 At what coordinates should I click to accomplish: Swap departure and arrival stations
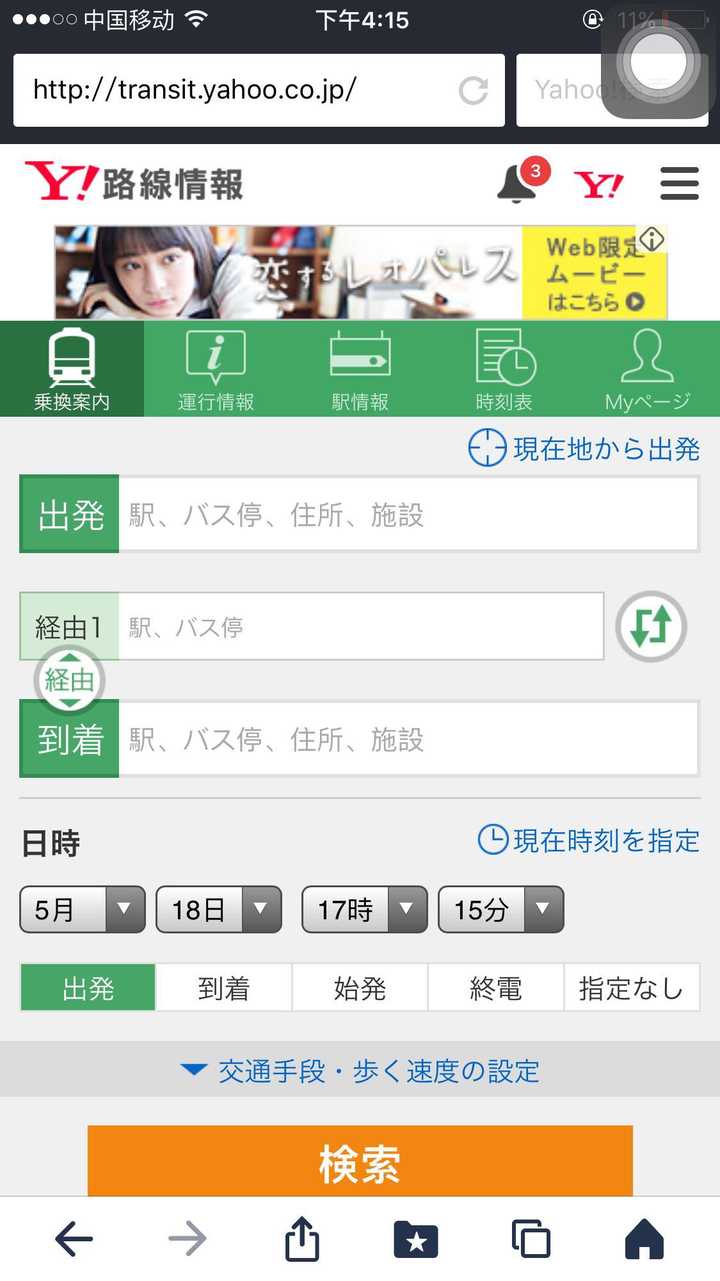(651, 627)
